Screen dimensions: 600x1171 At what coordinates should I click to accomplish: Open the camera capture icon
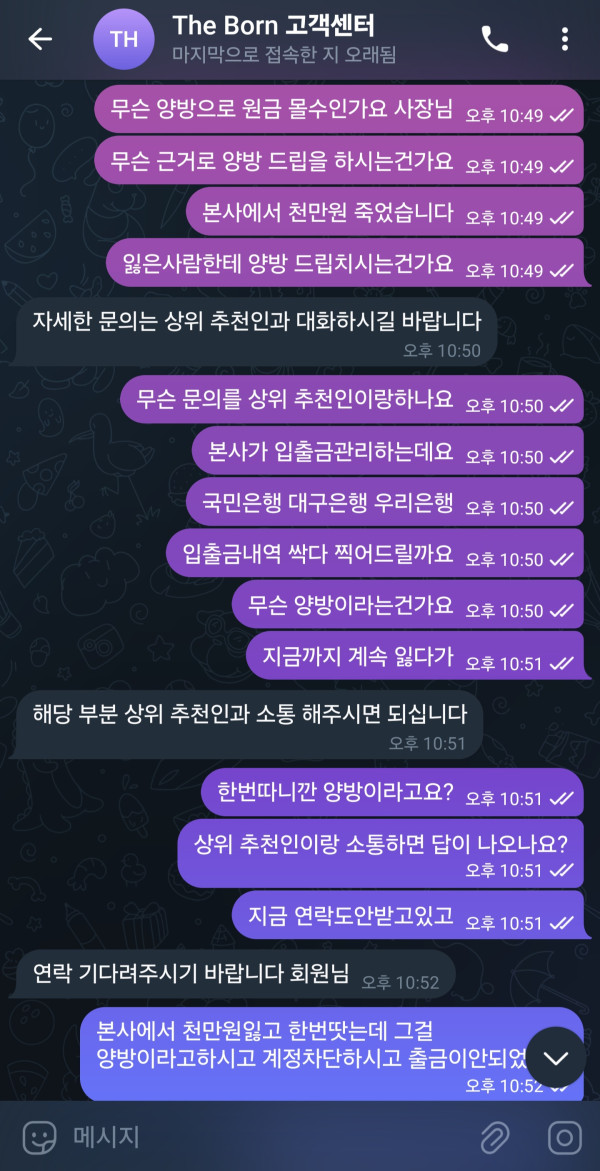(x=565, y=1137)
